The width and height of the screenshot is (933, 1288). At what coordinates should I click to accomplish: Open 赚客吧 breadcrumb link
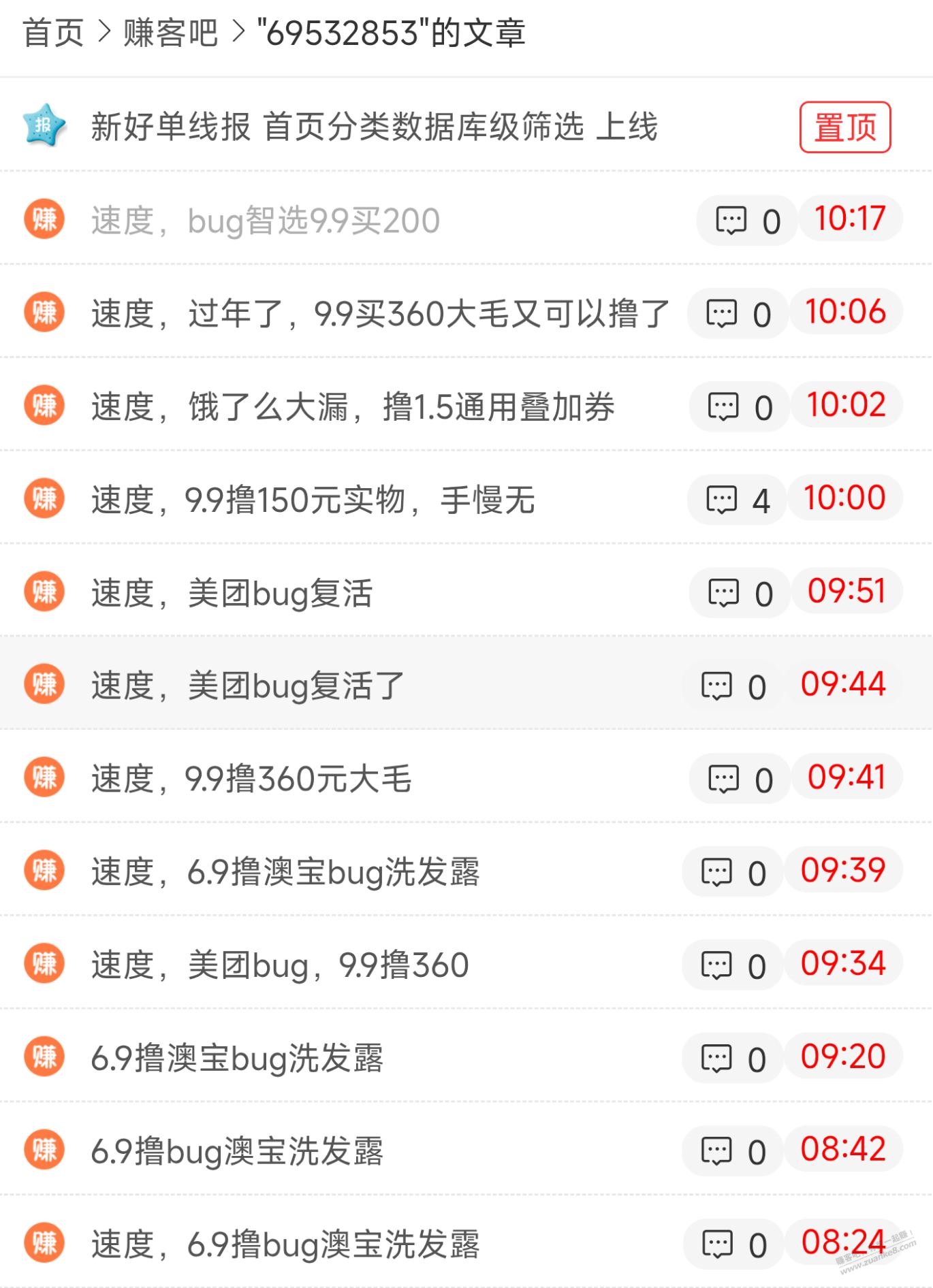(x=170, y=33)
